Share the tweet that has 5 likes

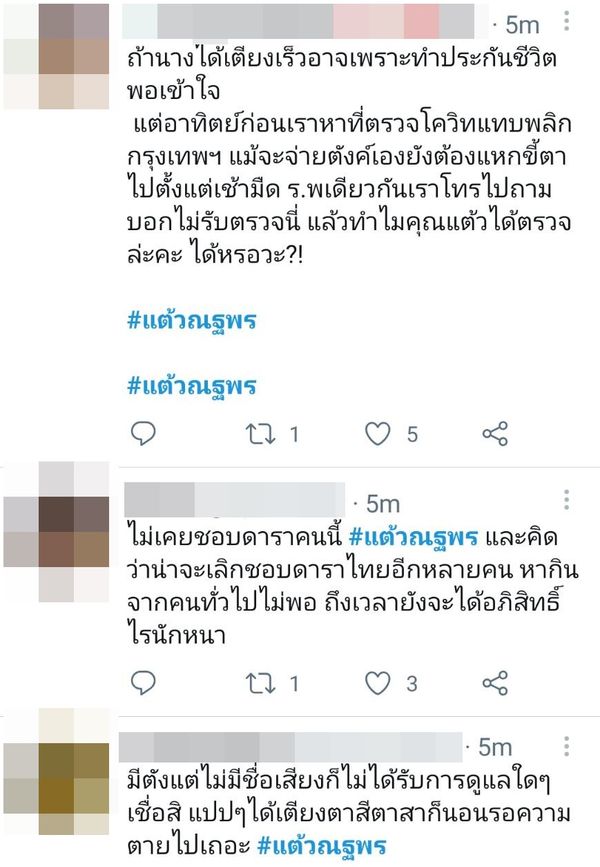495,434
